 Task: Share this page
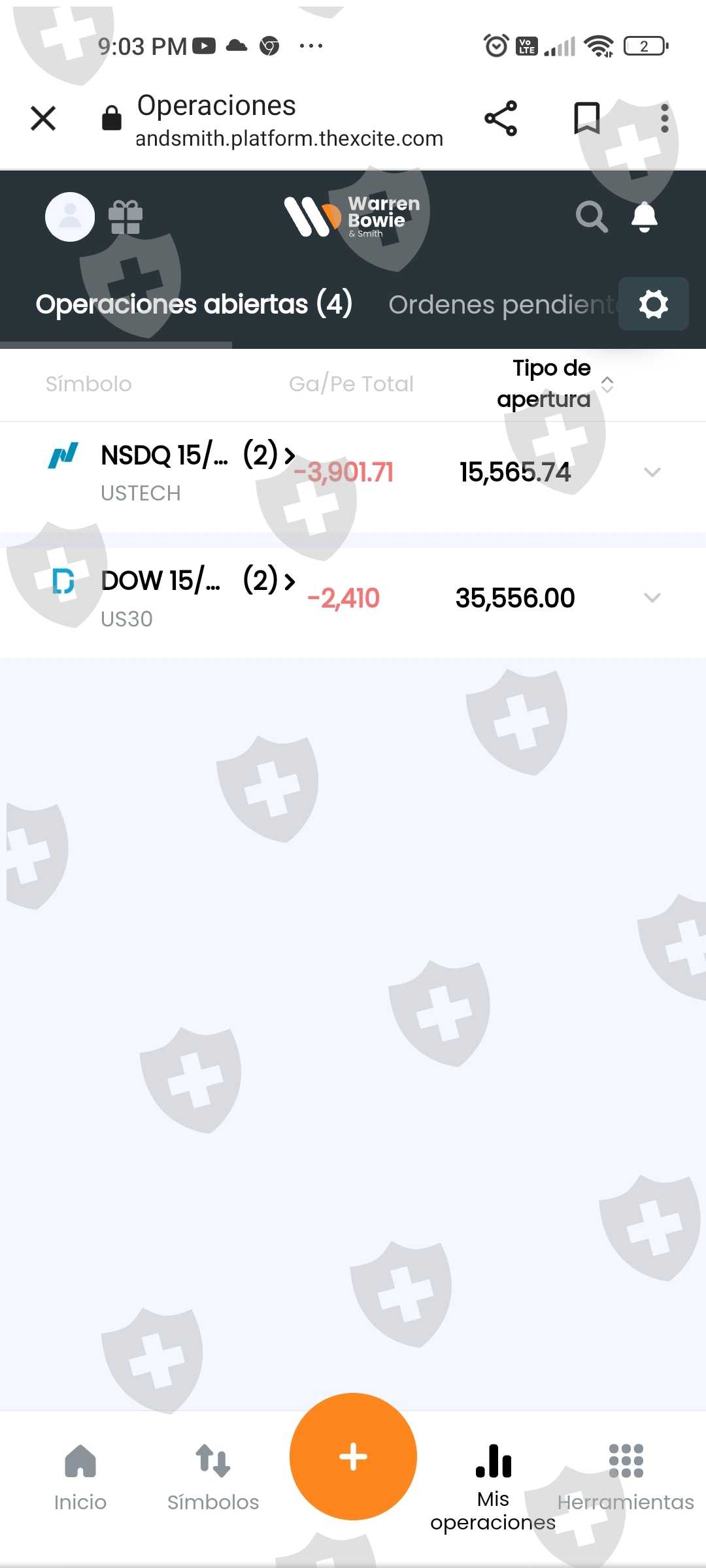click(501, 118)
